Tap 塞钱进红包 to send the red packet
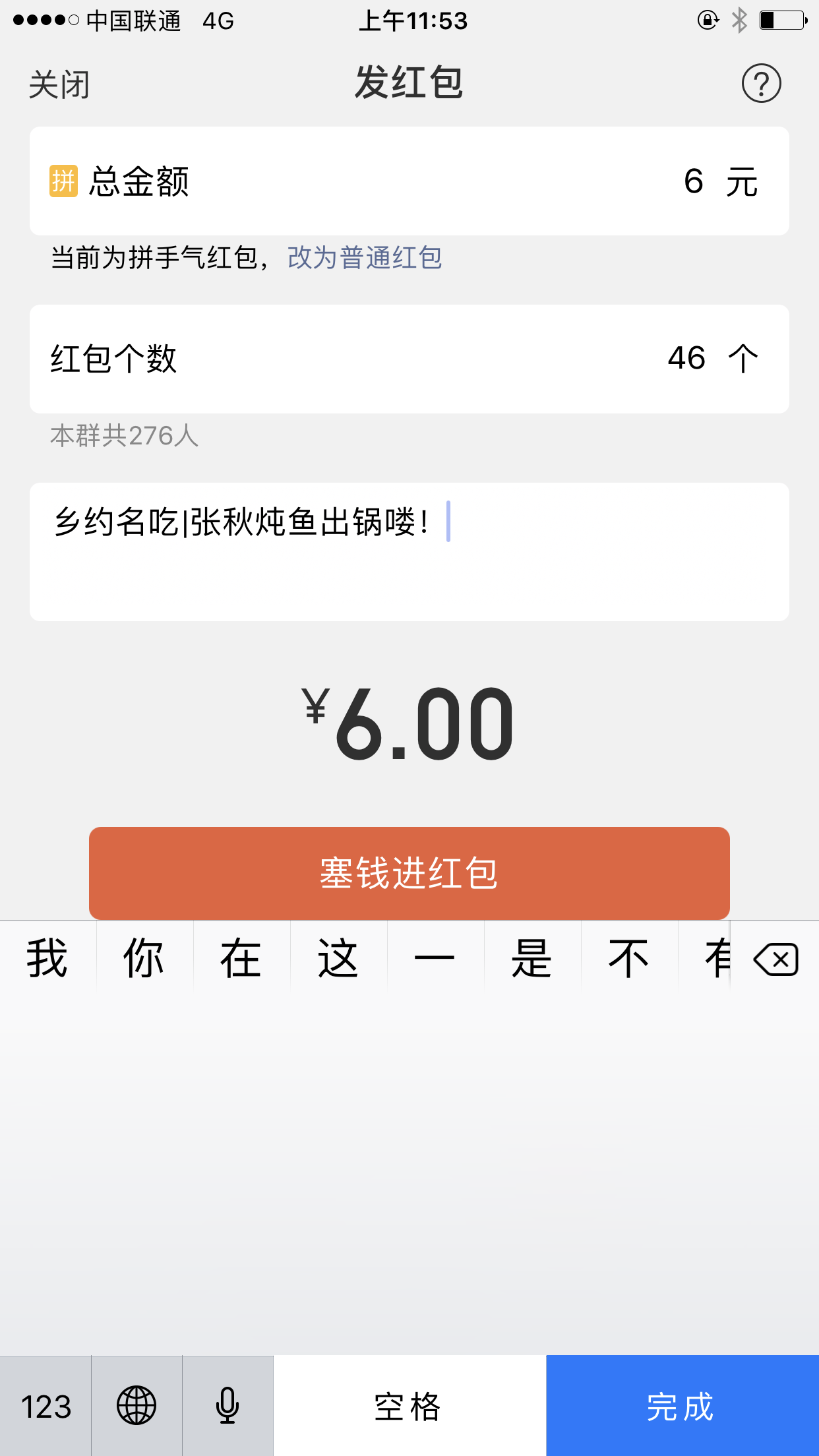819x1456 pixels. coord(409,872)
